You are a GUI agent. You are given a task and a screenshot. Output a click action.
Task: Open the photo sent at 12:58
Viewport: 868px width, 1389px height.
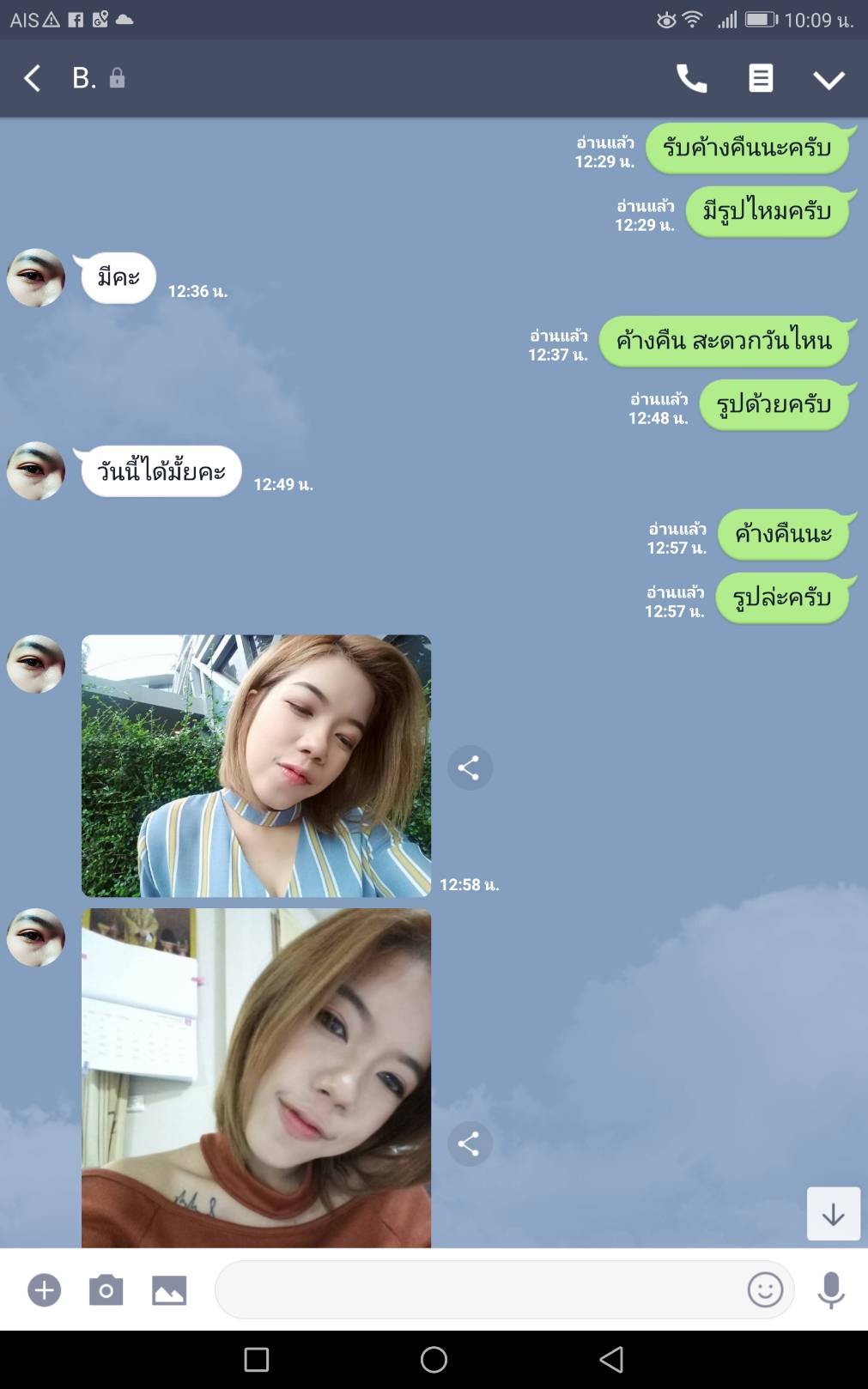tap(256, 766)
